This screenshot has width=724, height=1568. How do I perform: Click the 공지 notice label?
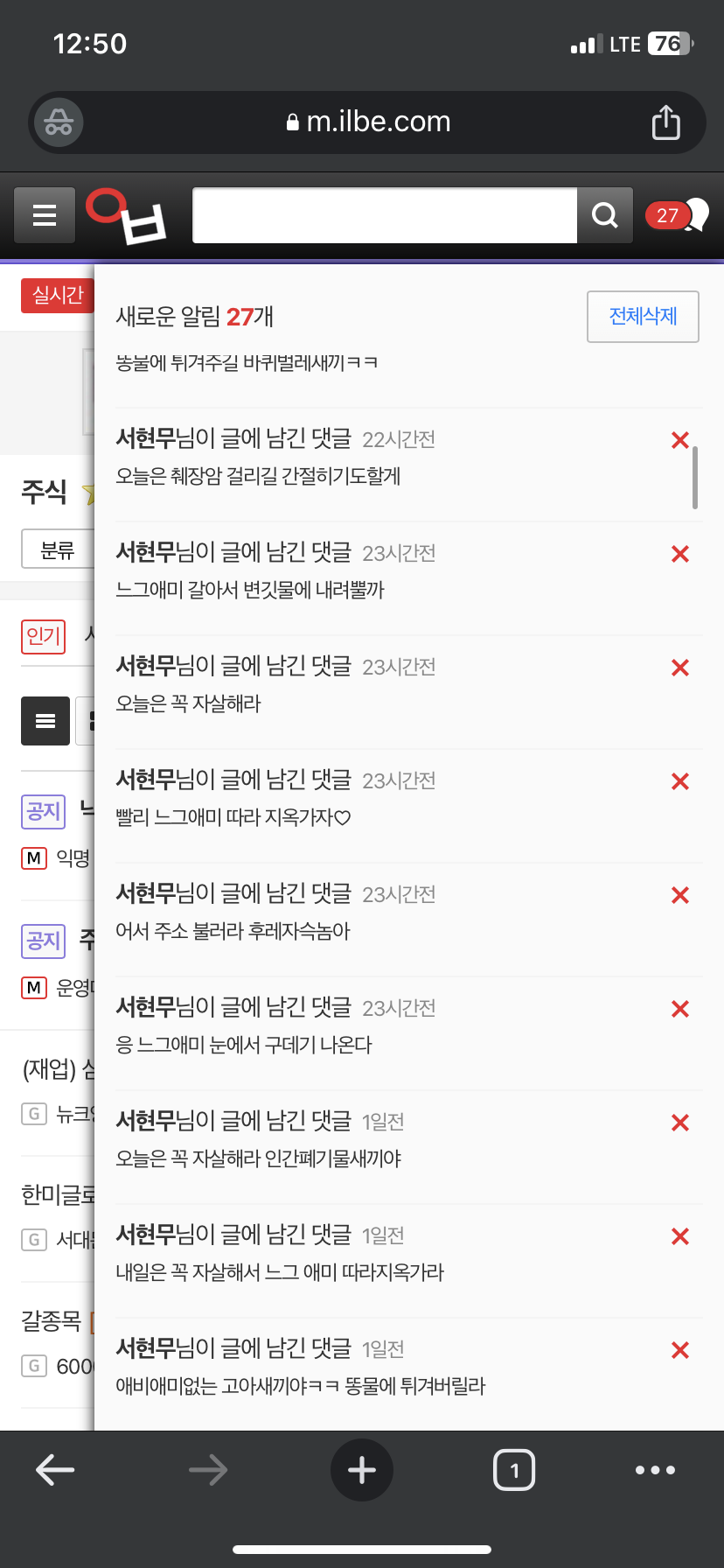tap(43, 813)
